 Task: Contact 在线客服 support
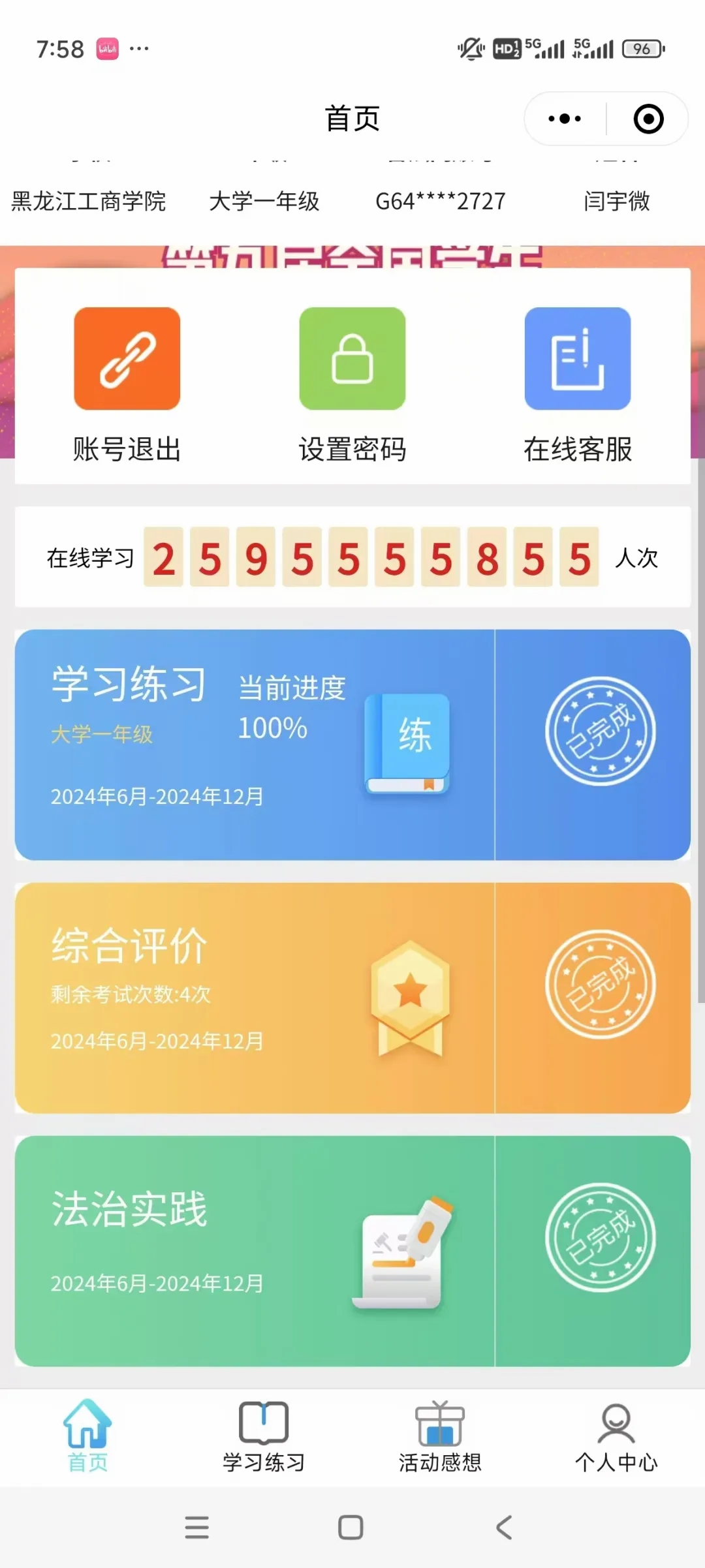(577, 385)
